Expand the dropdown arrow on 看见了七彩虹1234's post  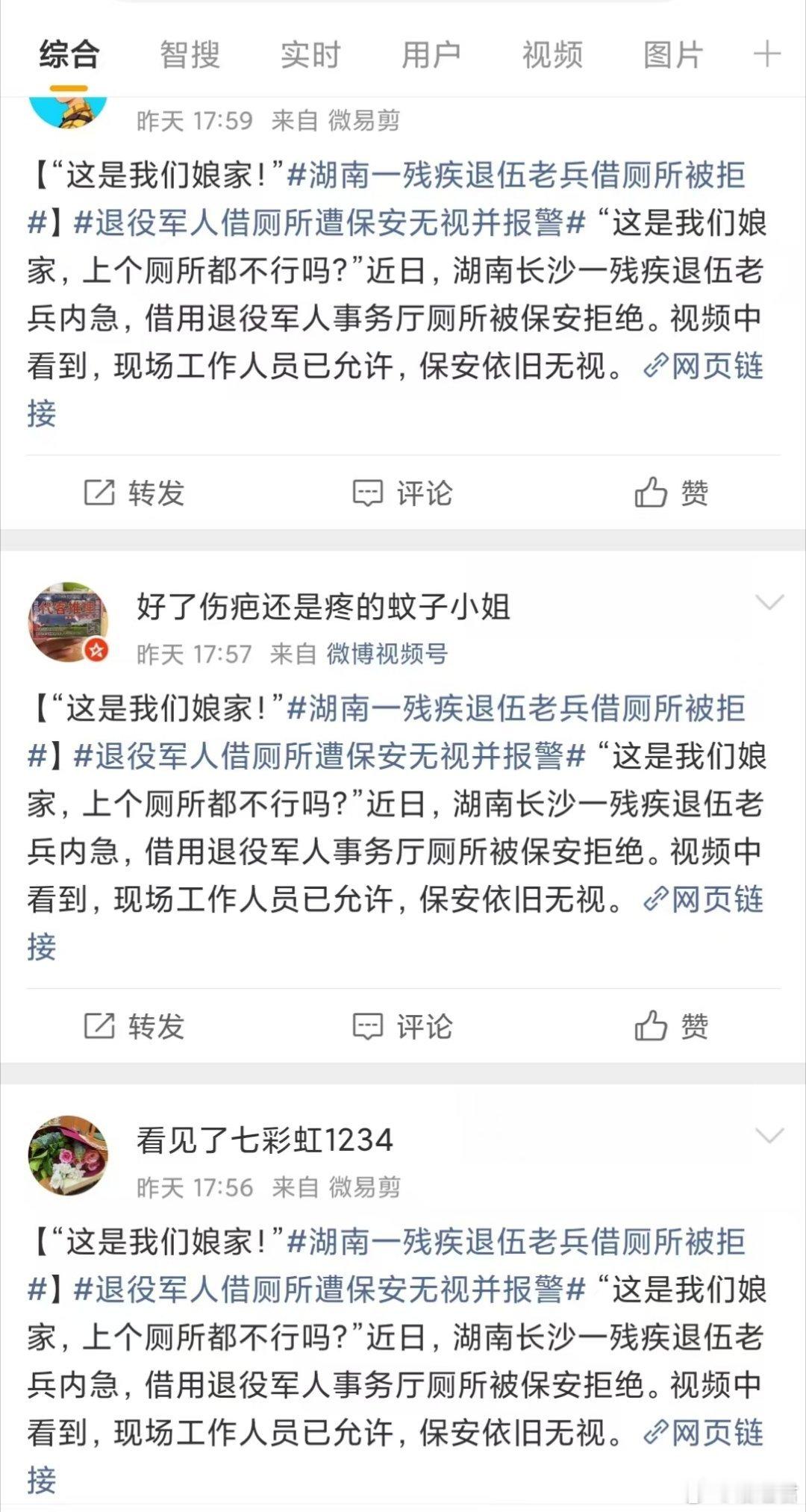tap(769, 1136)
